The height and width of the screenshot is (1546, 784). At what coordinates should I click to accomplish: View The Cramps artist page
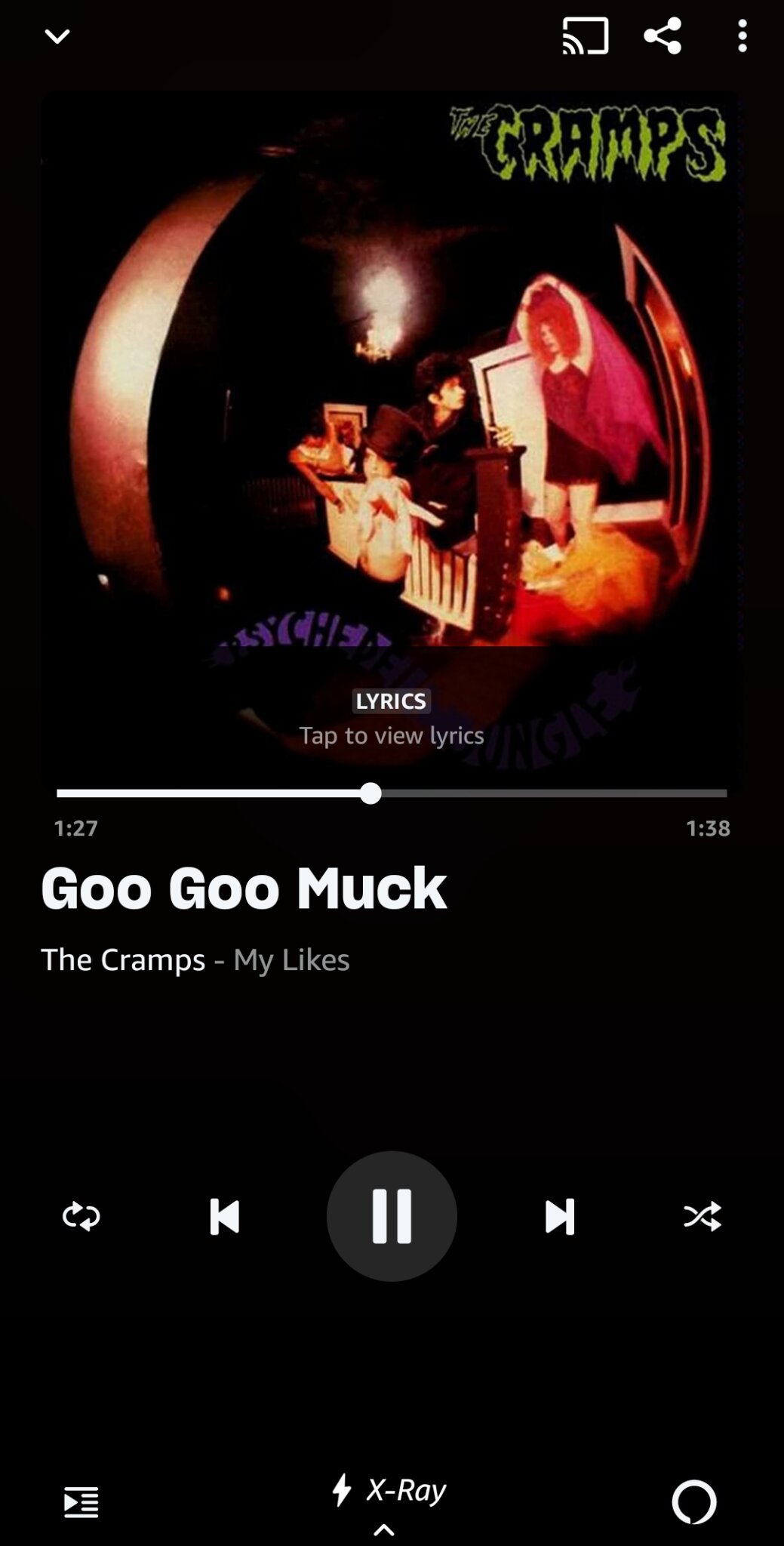point(123,959)
